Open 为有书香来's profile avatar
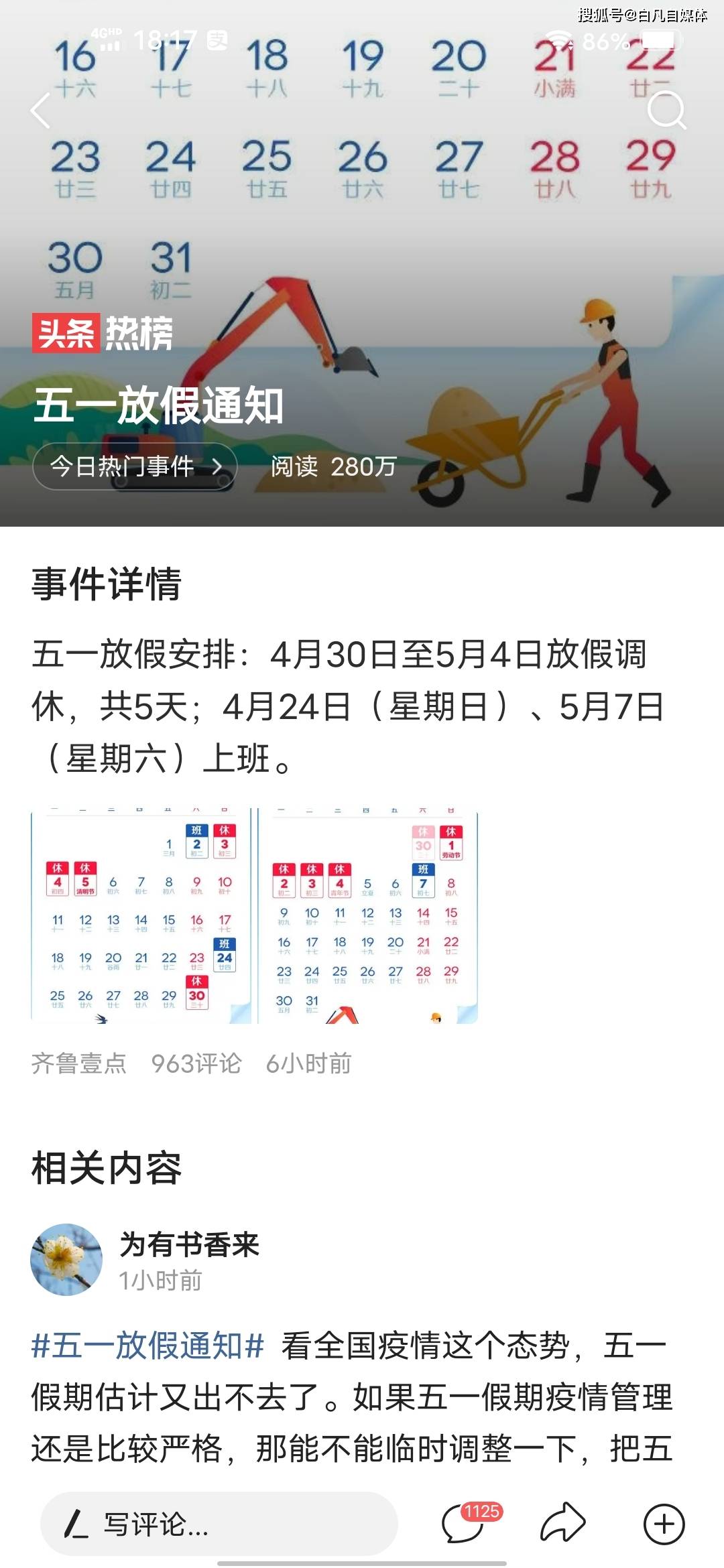 point(66,1260)
